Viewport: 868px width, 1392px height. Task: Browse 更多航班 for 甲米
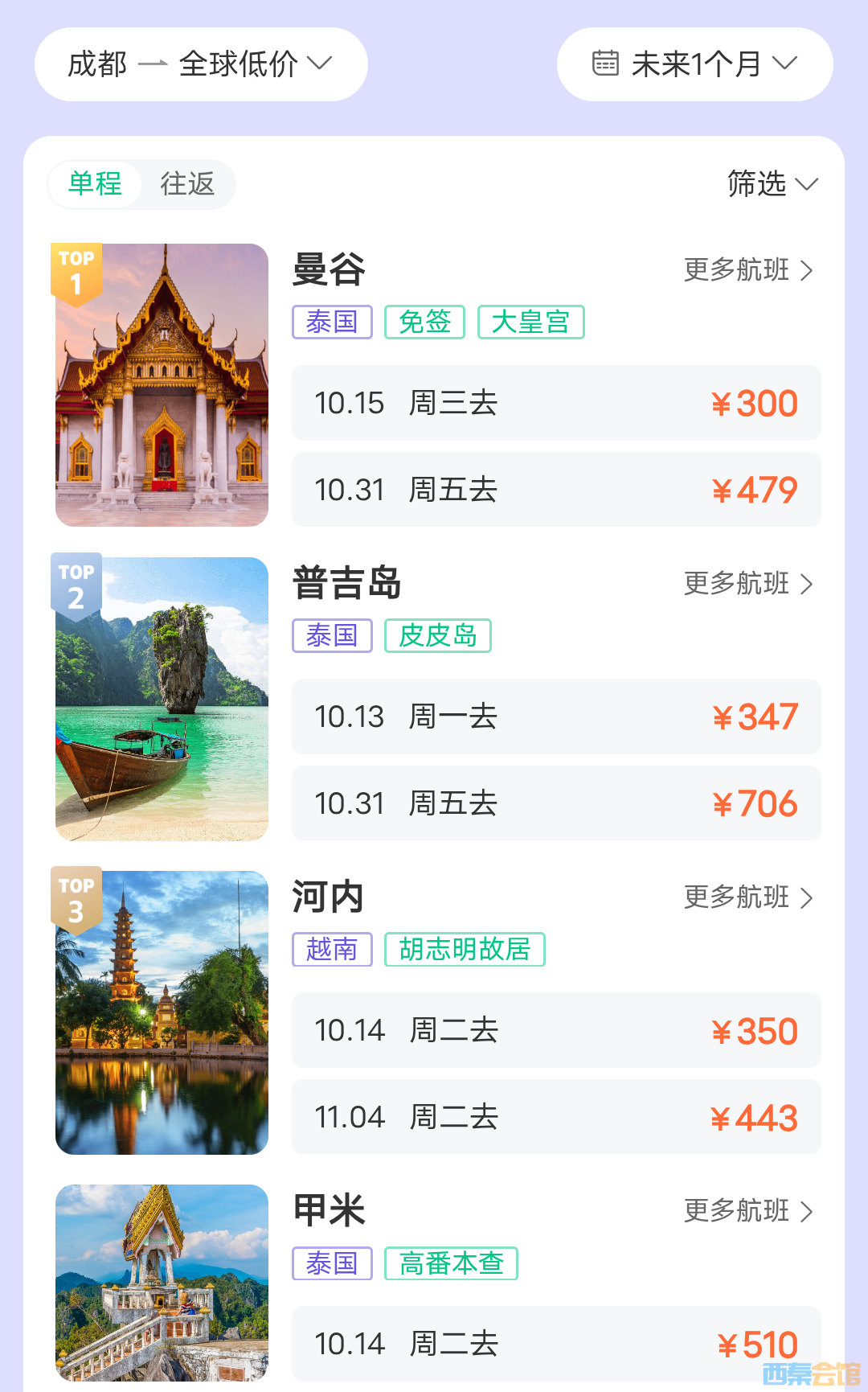point(748,1211)
